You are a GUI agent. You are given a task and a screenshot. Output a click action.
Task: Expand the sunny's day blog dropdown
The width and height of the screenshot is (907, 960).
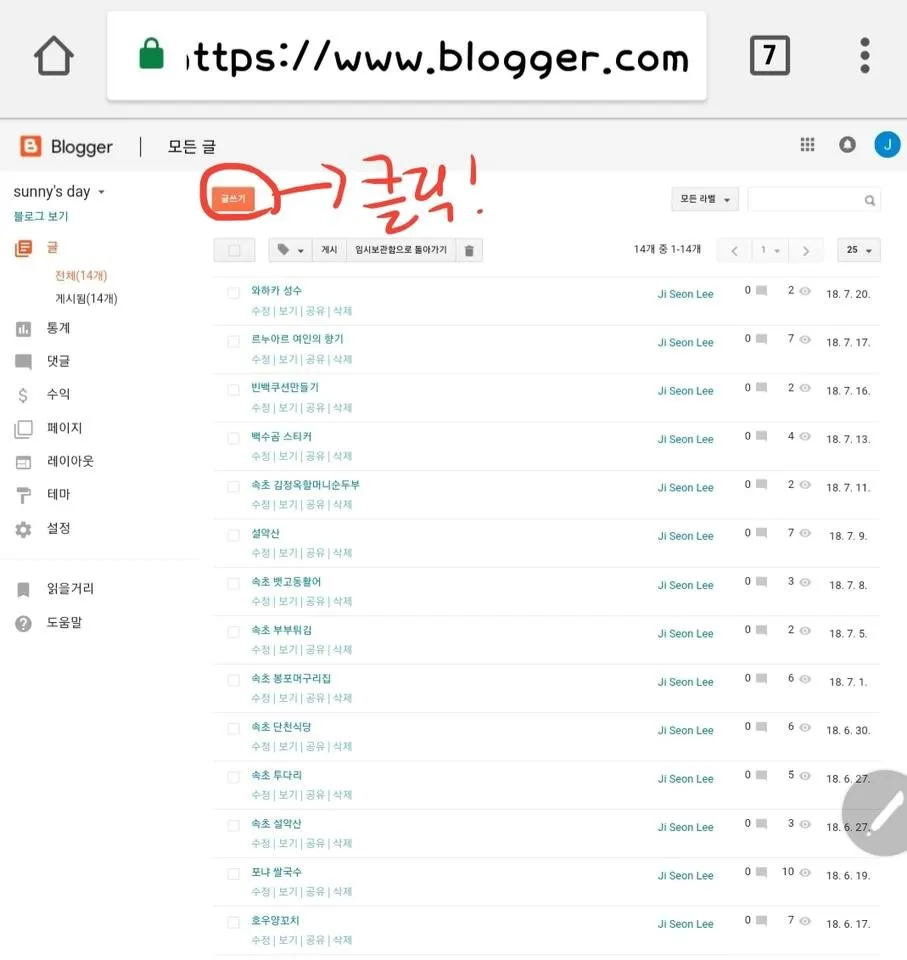101,192
